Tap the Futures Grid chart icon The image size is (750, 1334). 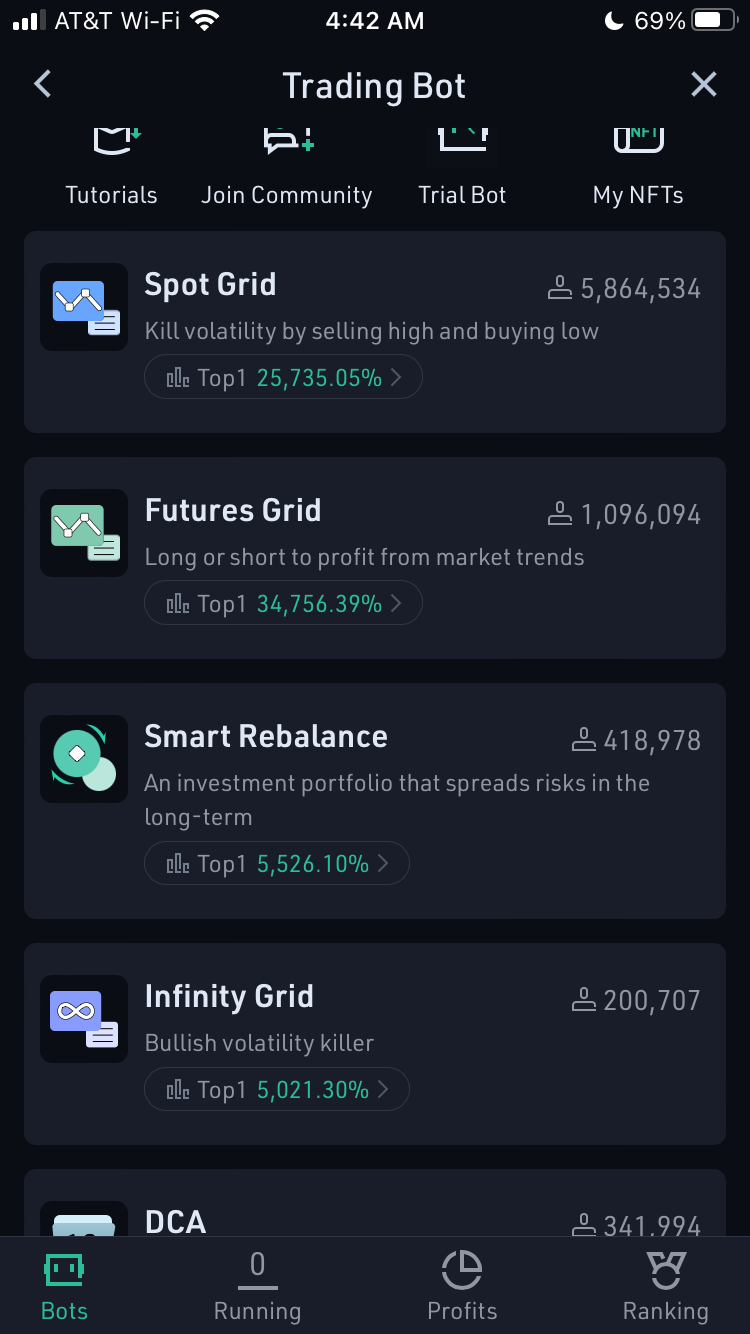(84, 533)
